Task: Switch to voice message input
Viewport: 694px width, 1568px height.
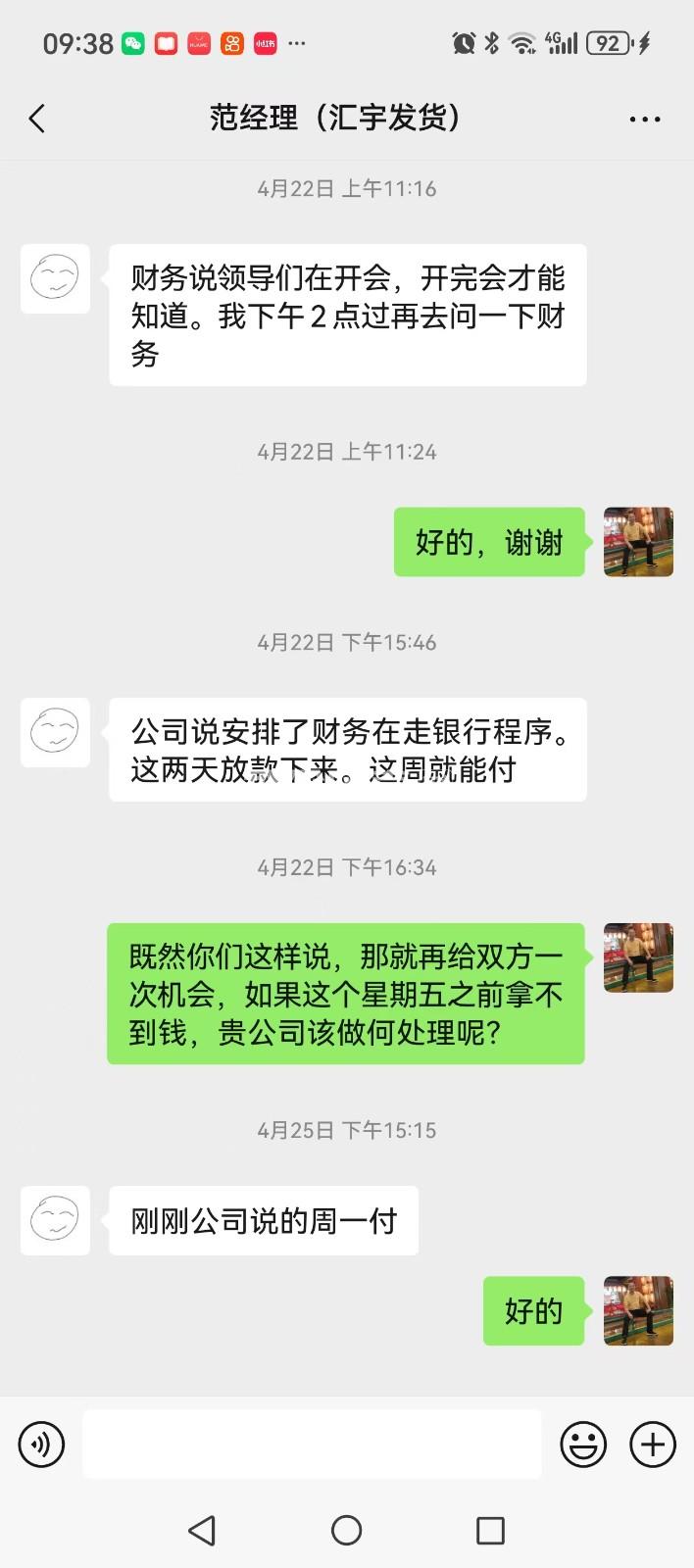Action: (x=41, y=1444)
